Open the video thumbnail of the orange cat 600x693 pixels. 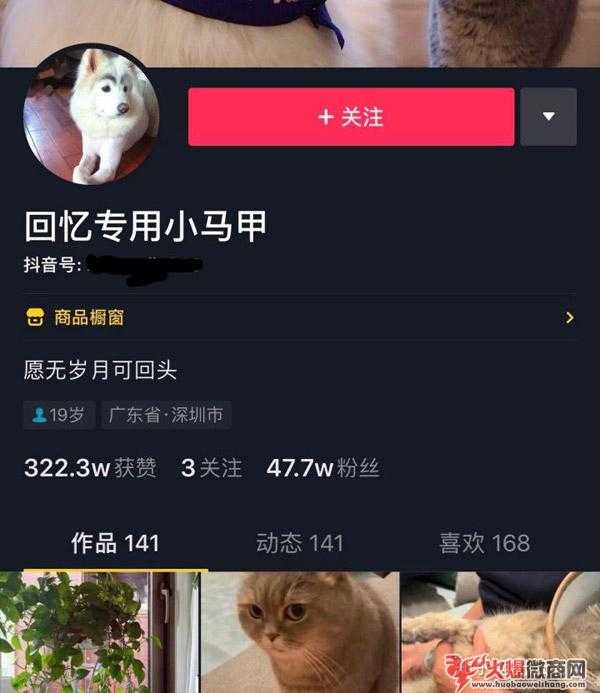coord(300,633)
